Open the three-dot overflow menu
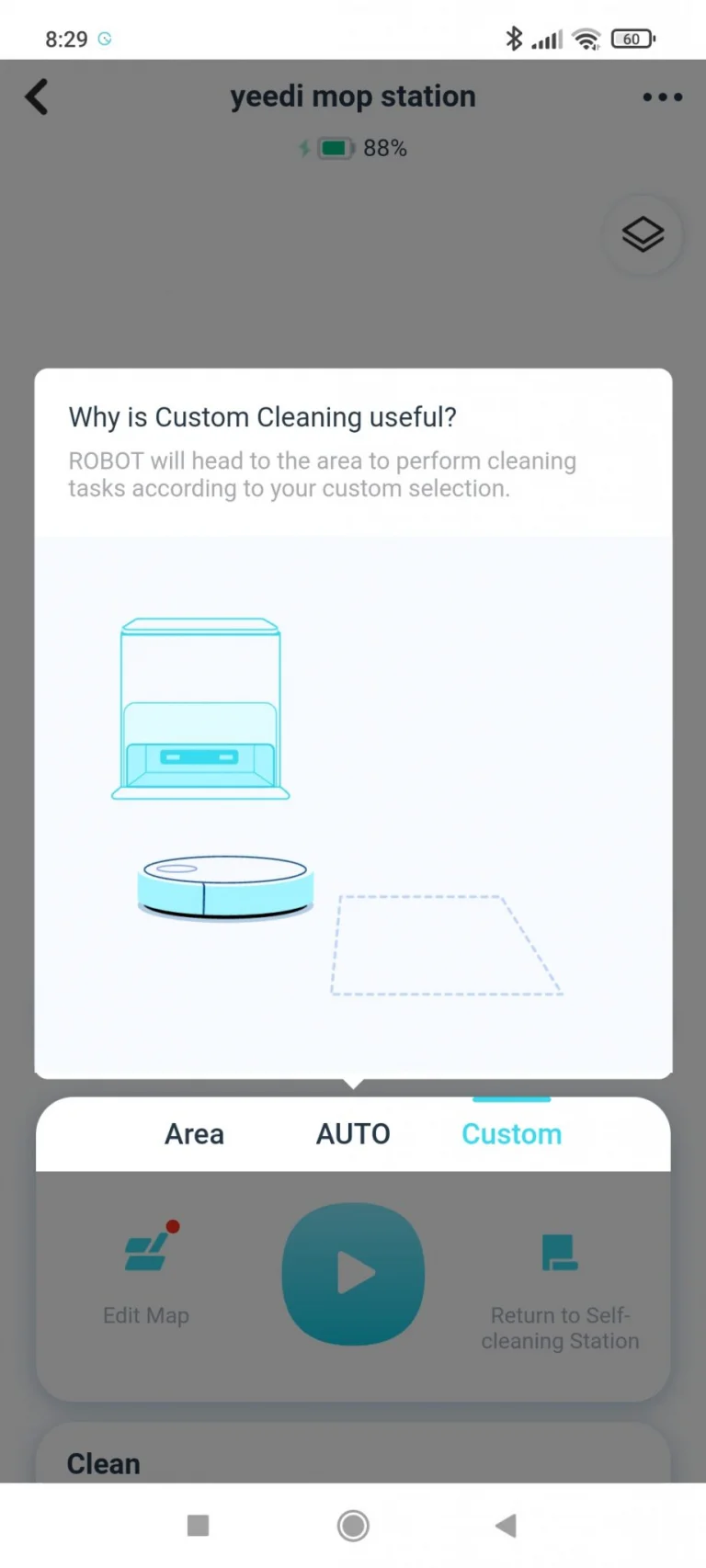 click(662, 97)
